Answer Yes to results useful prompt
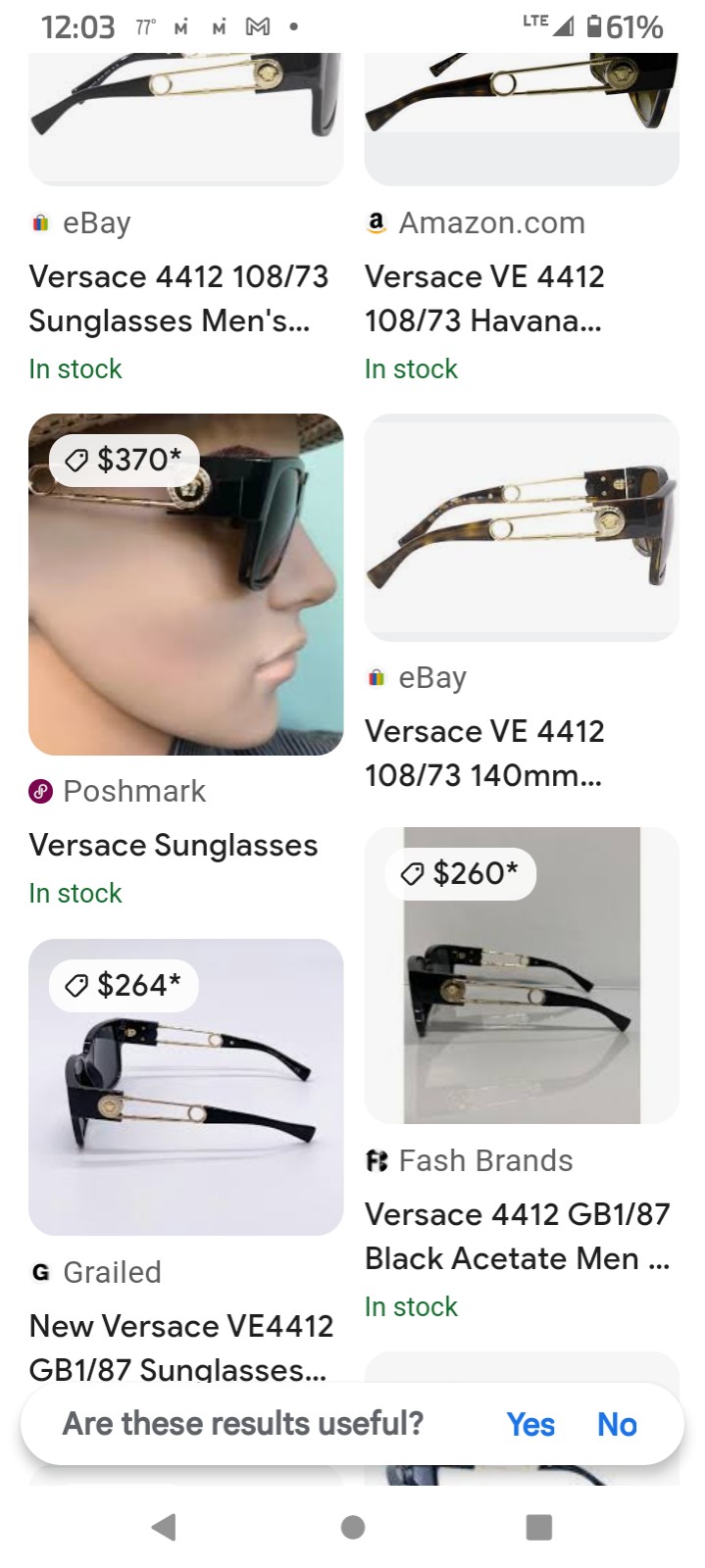 [x=530, y=1424]
